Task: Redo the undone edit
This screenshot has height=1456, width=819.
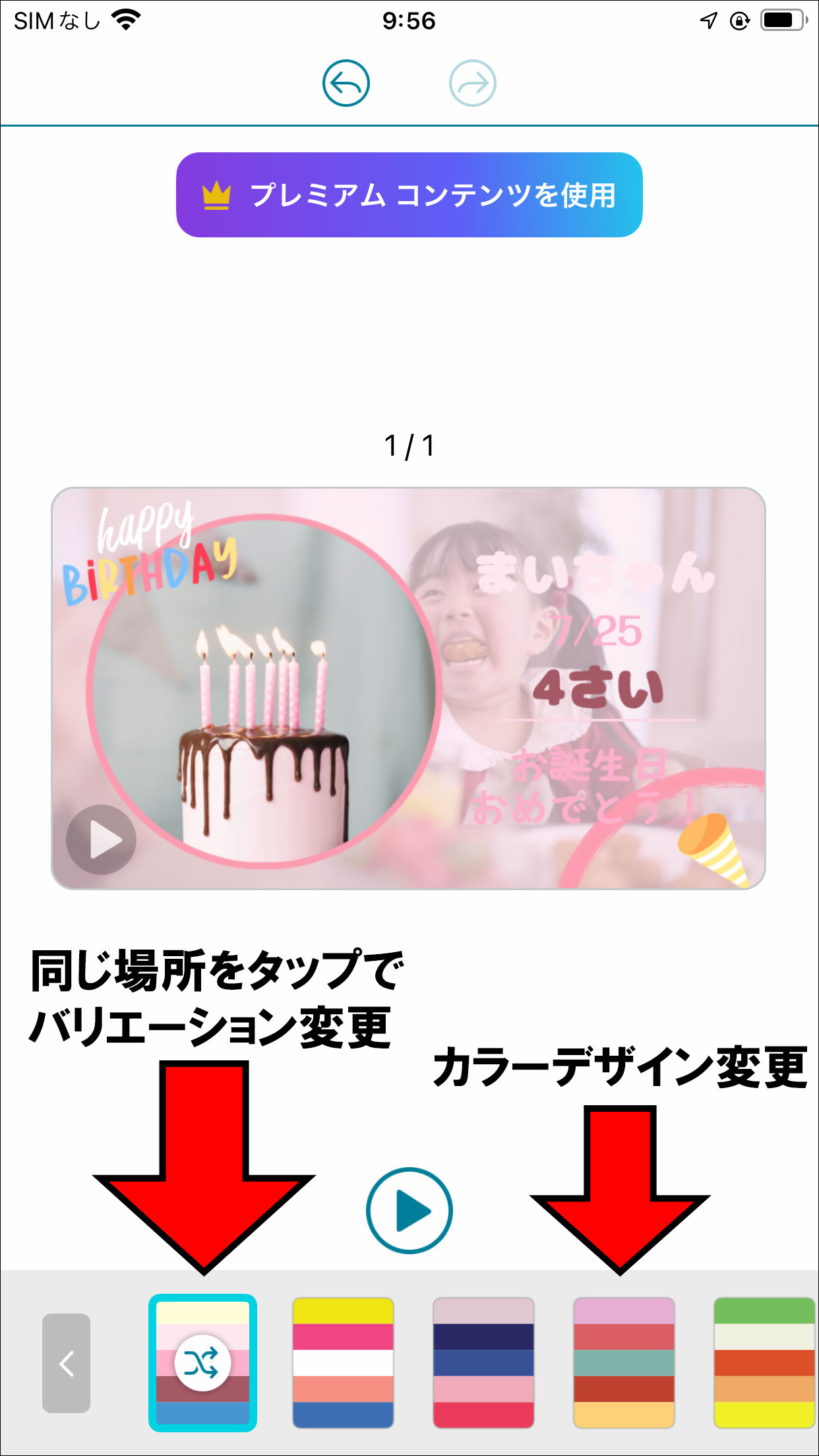Action: pyautogui.click(x=472, y=83)
